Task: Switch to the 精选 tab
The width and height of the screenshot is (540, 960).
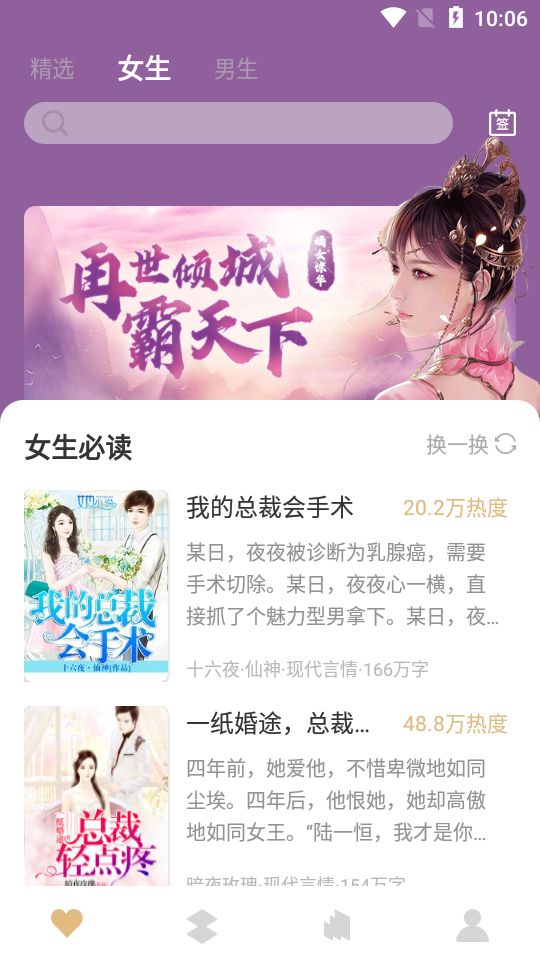Action: point(52,69)
